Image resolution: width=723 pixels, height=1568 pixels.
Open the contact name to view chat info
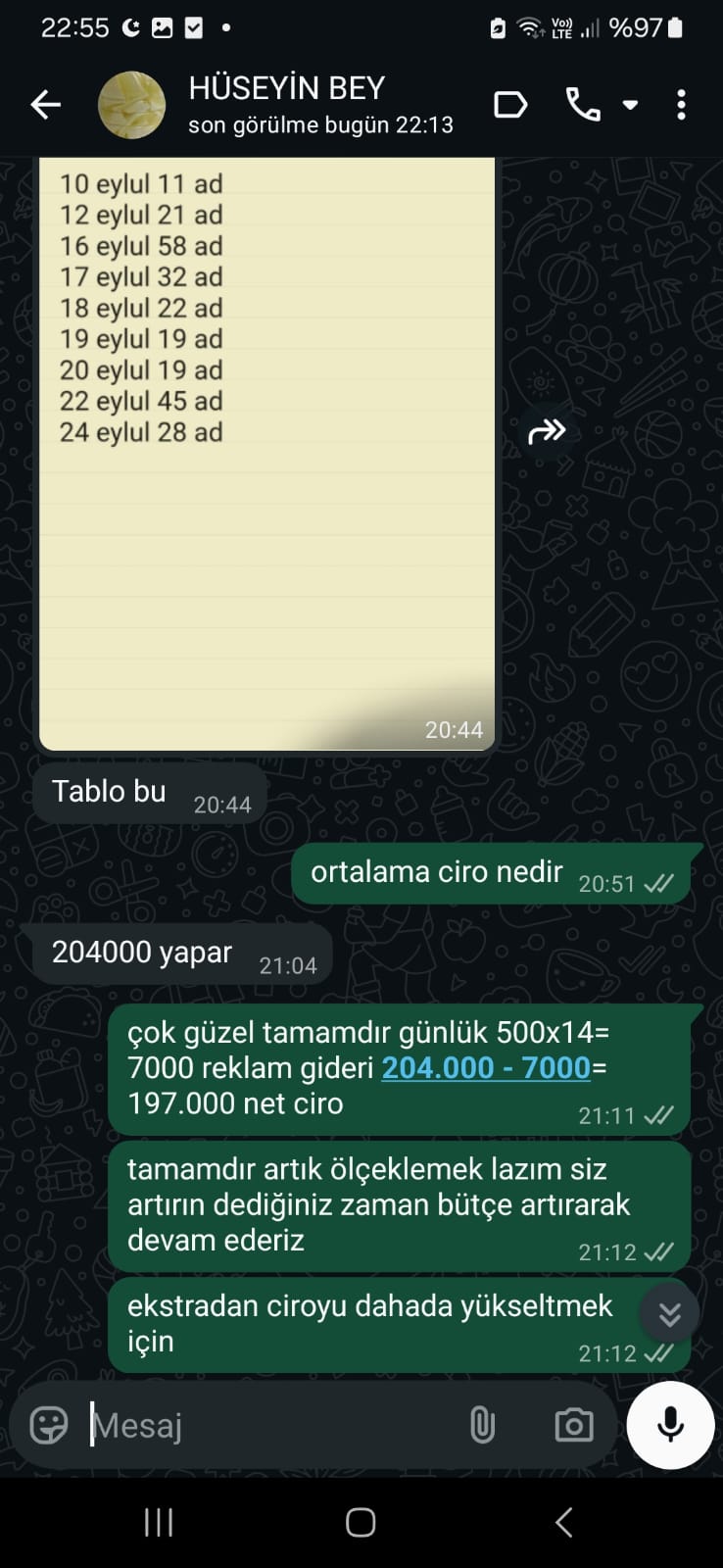coord(284,88)
